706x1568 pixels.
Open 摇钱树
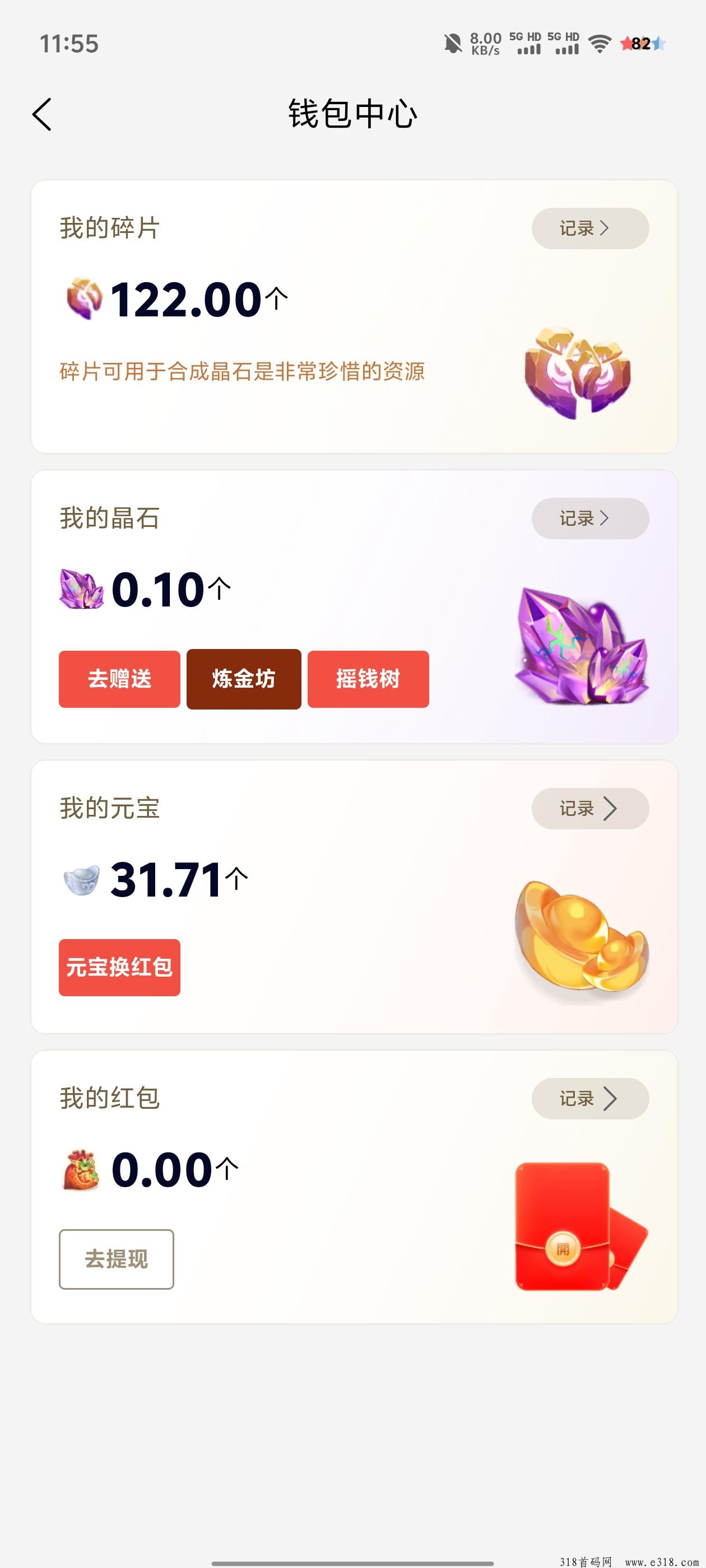tap(368, 679)
